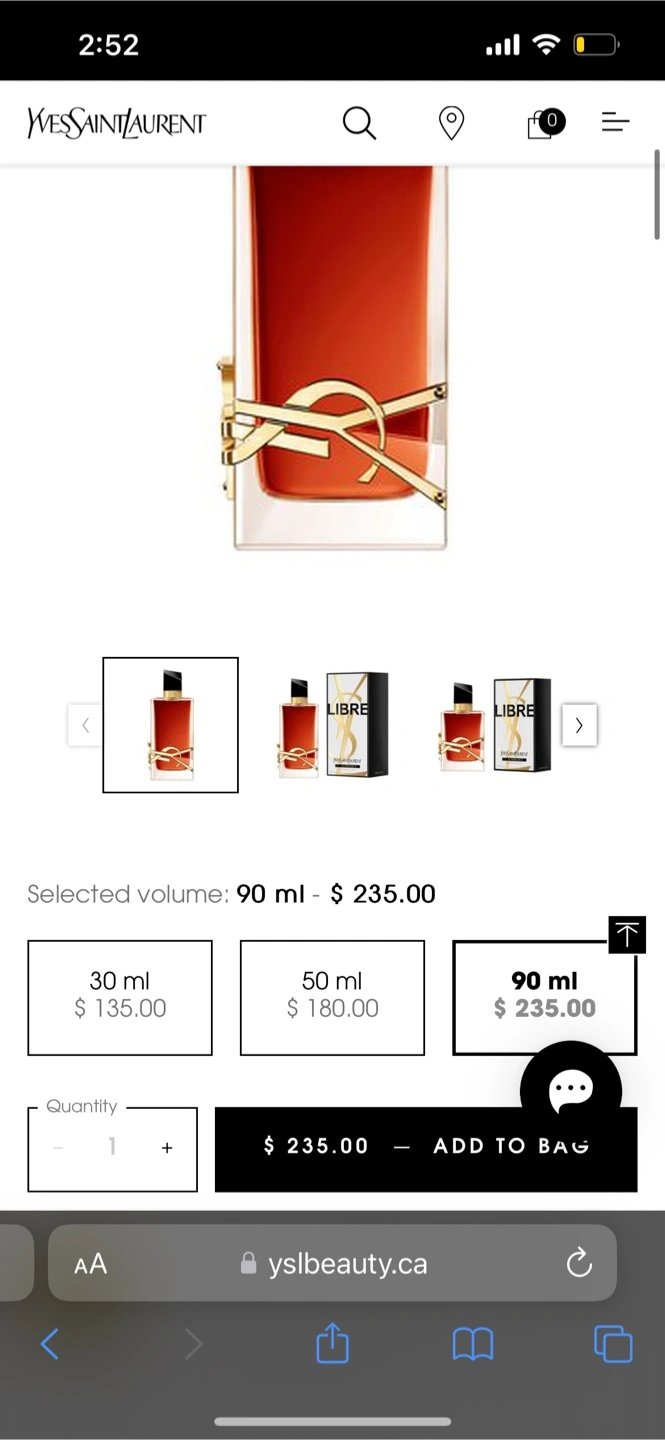The image size is (665, 1440).
Task: Jump back to top of page
Action: tap(627, 935)
